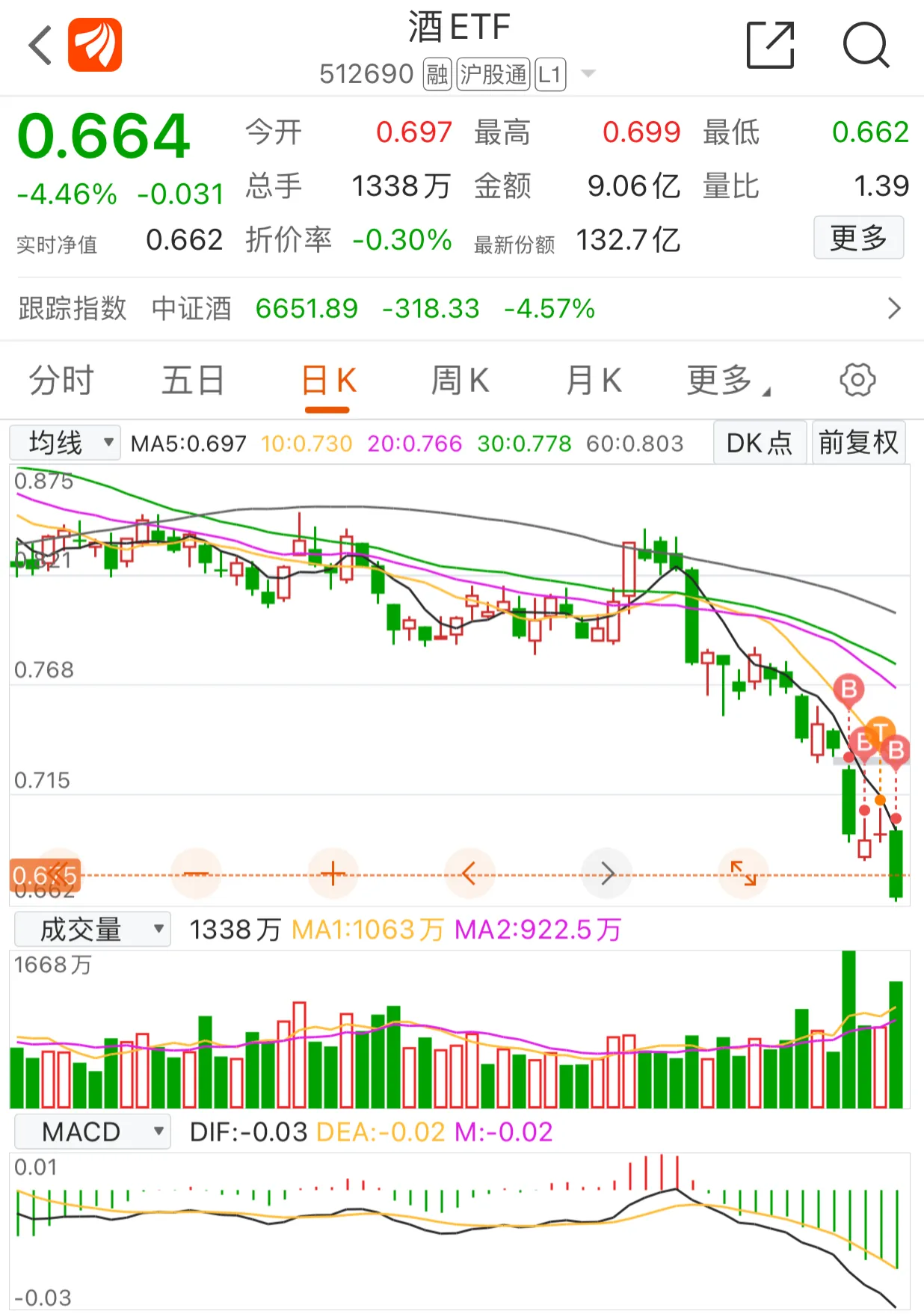Open the stock search
Viewport: 924px width, 1314px height.
(865, 46)
